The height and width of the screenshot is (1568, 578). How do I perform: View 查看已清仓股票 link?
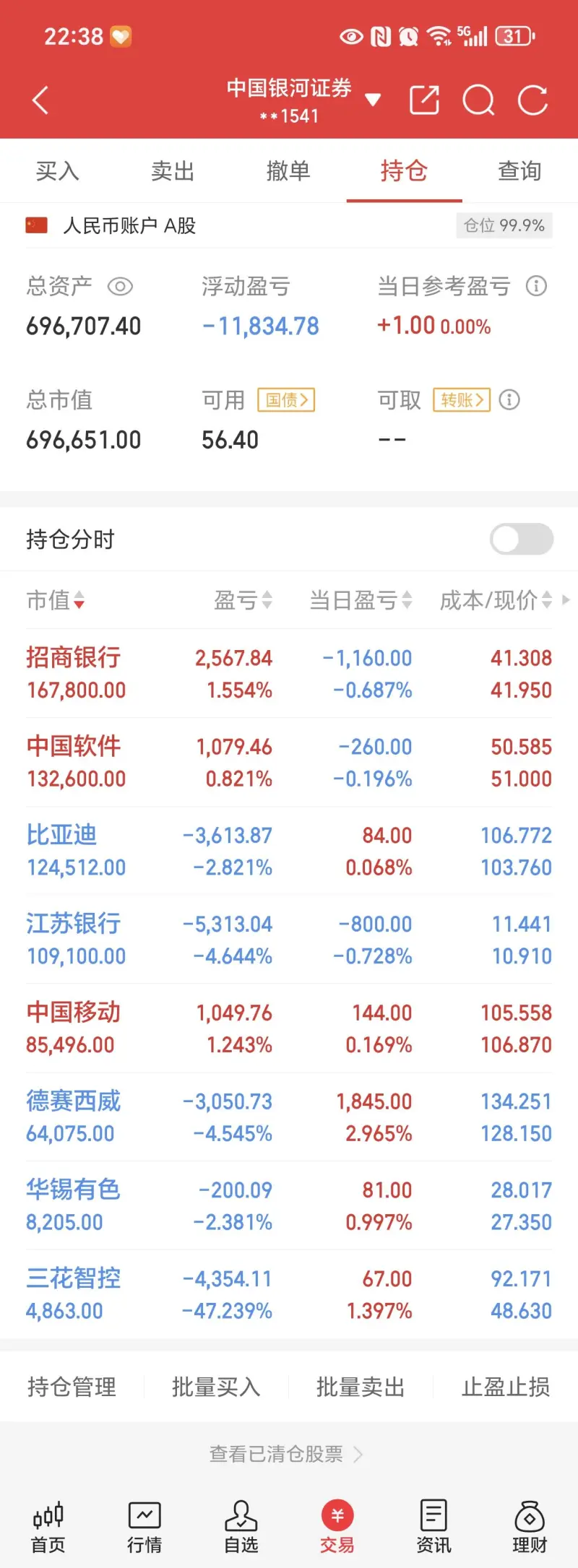tap(285, 1453)
